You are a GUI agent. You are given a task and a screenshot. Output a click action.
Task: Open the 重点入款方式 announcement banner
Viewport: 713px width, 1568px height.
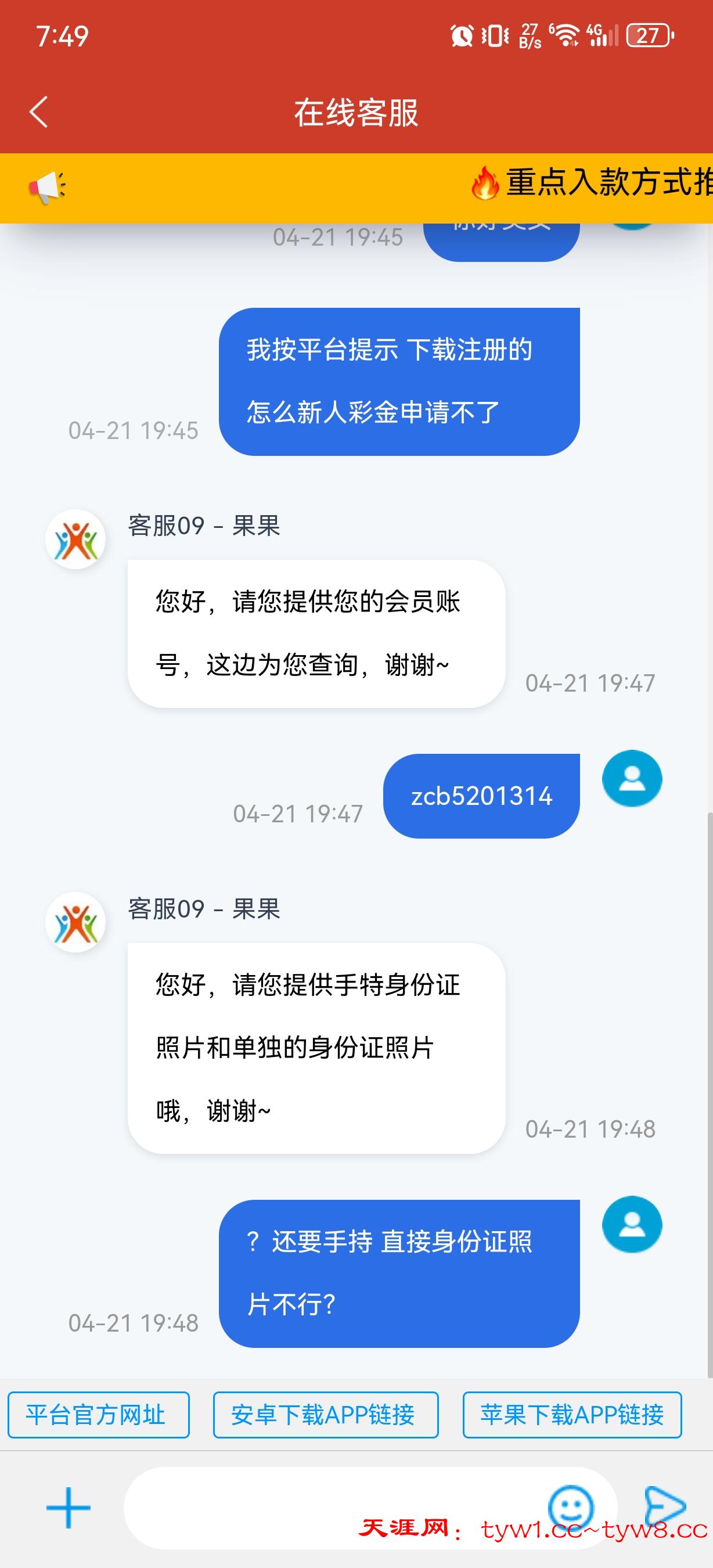(590, 182)
